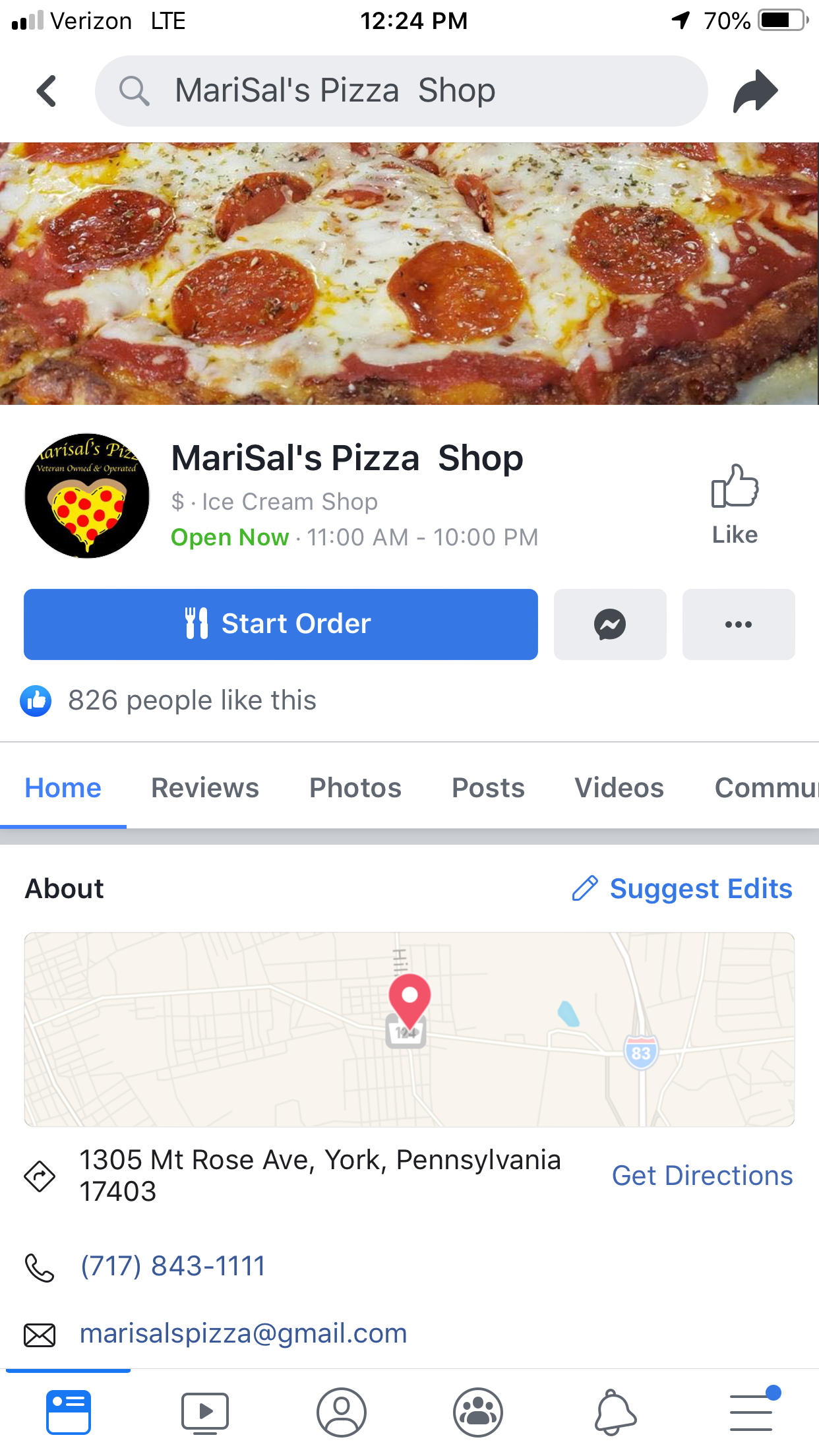Open the three-dot more options button
Viewport: 819px width, 1456px height.
coord(738,624)
